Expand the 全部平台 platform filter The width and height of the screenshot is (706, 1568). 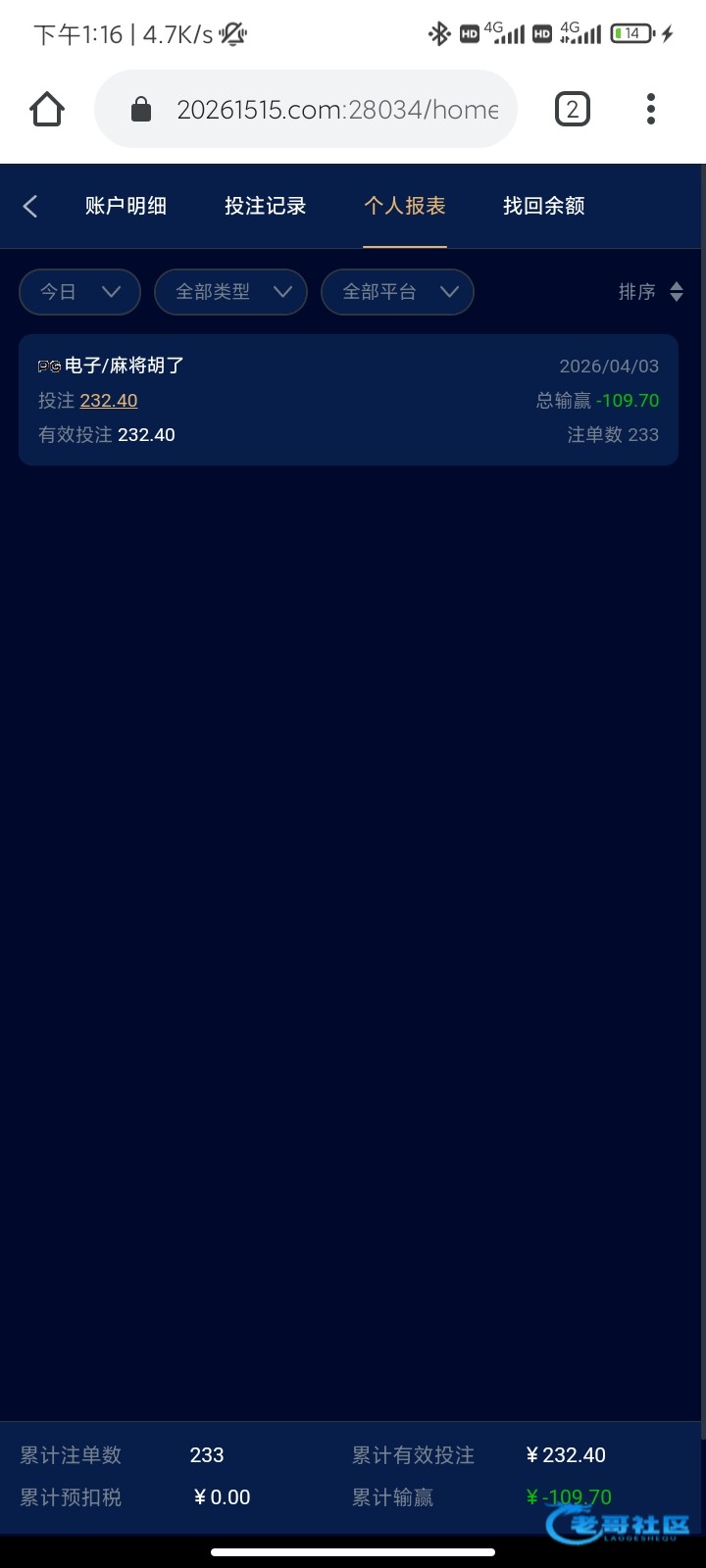point(397,292)
